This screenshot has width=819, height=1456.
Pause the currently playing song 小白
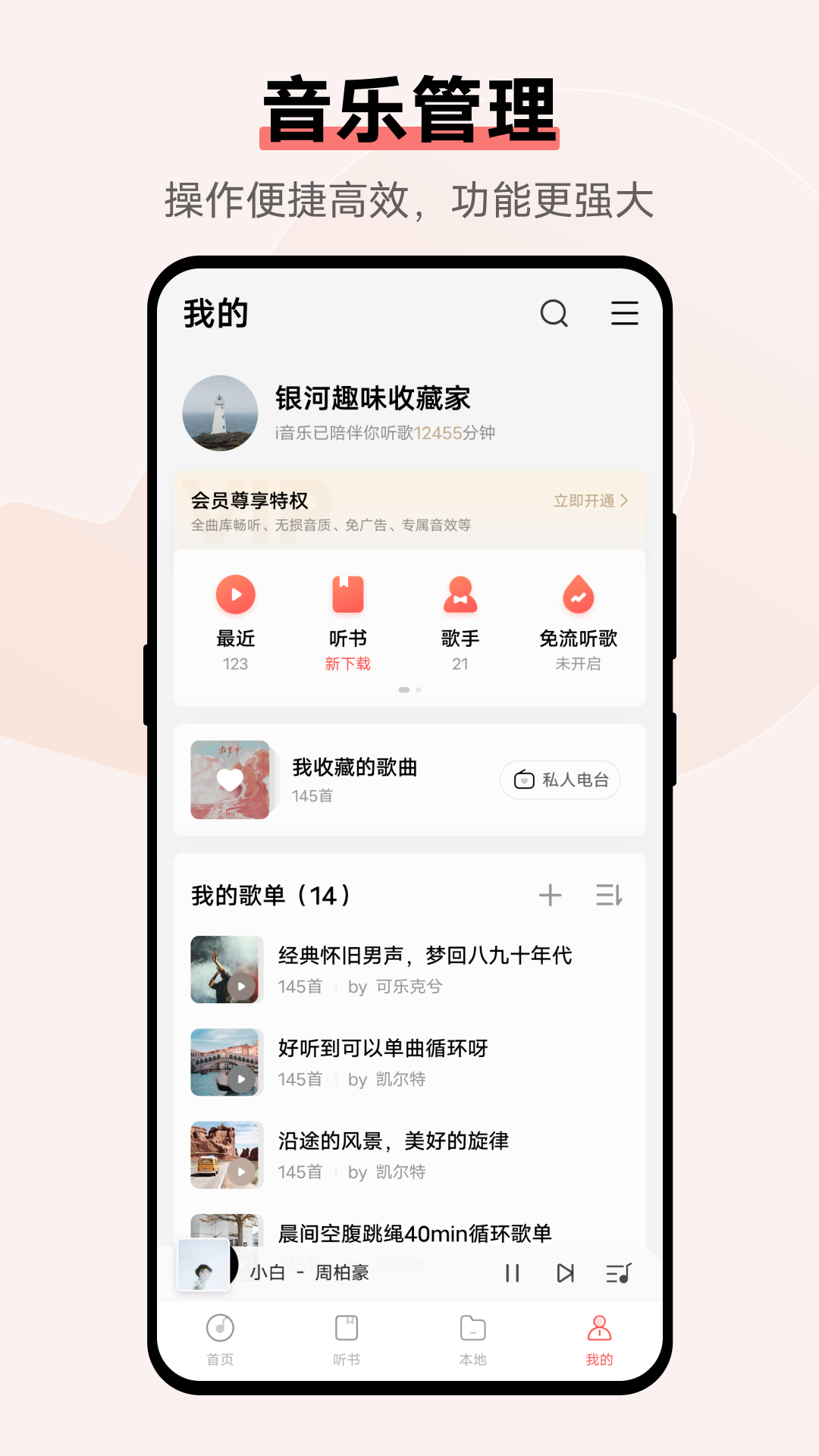point(513,1273)
